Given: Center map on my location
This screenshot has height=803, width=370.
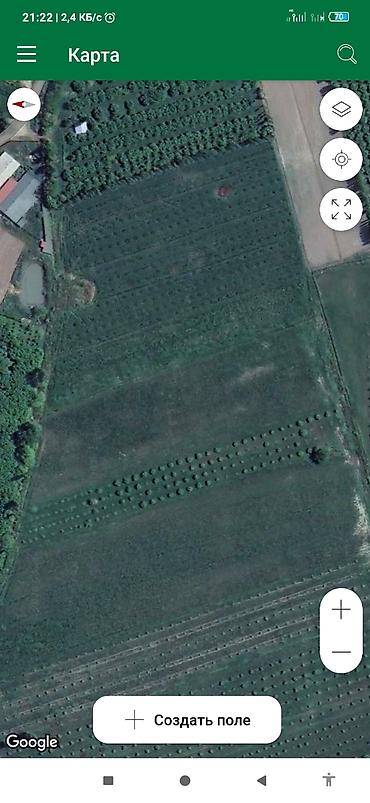Looking at the screenshot, I should click(x=341, y=159).
